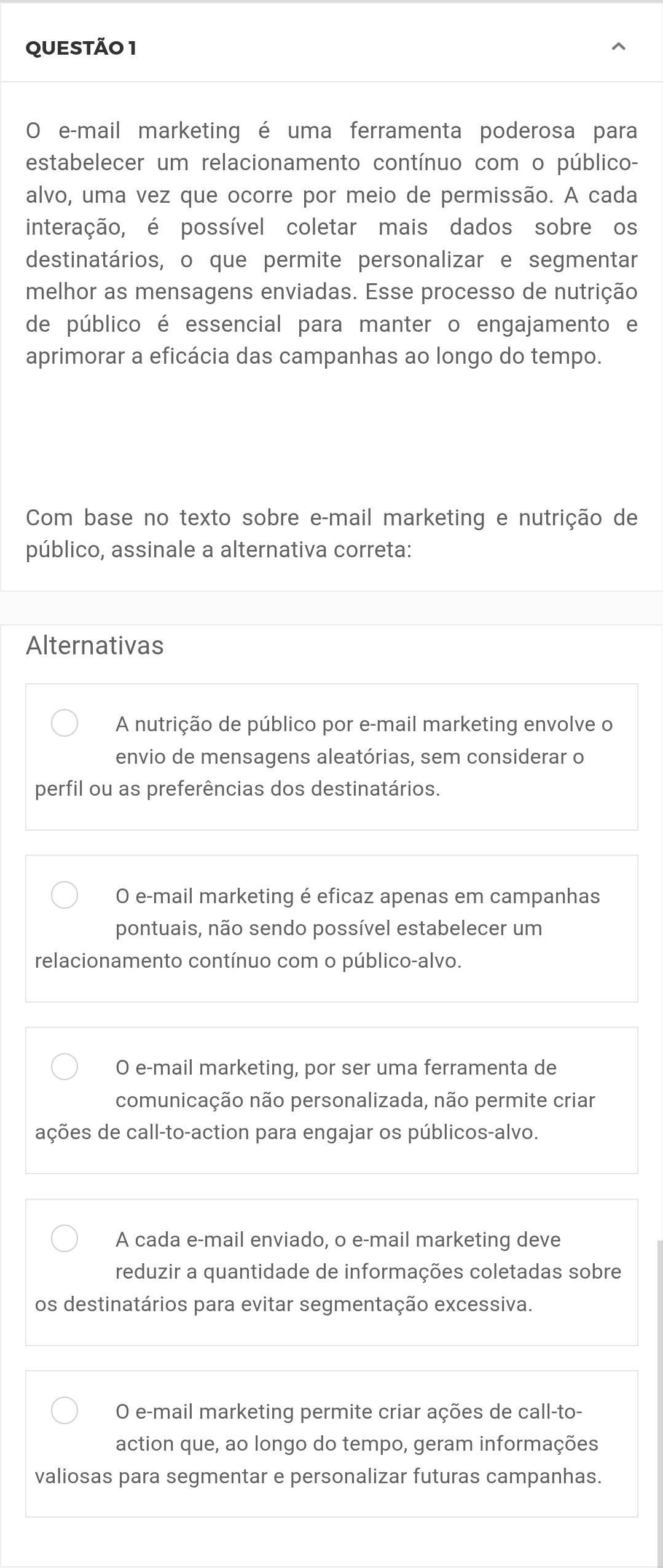Viewport: 663px width, 1568px height.
Task: Choose the option about only one-off campaigns
Action: tap(65, 895)
